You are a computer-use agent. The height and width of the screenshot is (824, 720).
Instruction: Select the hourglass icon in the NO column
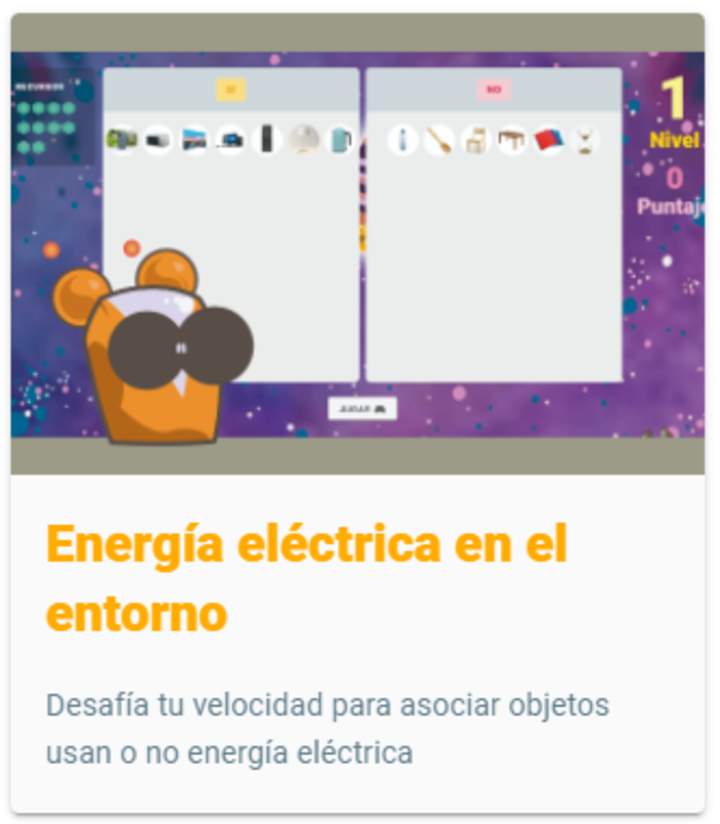click(x=583, y=140)
